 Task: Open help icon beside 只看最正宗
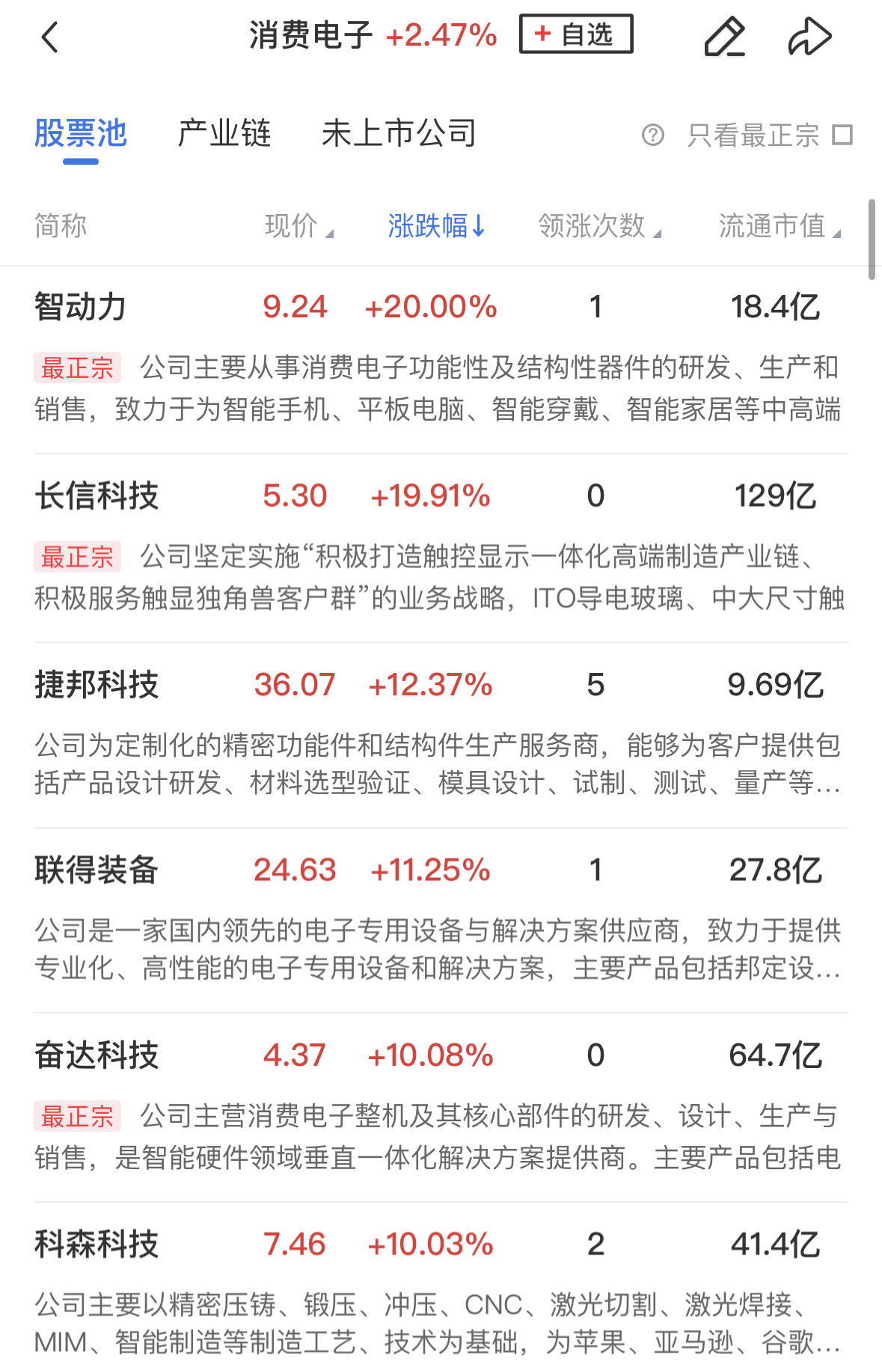652,135
